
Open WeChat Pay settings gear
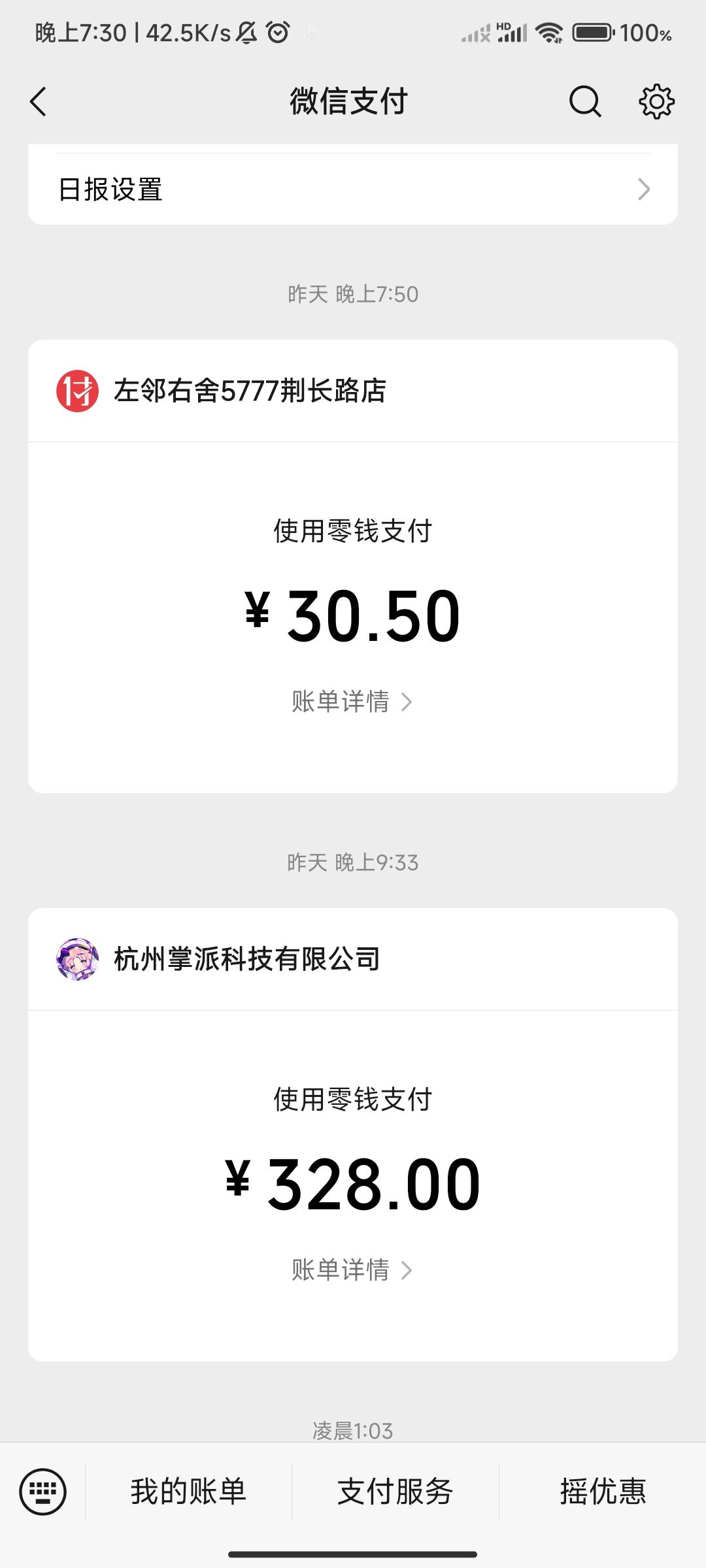(656, 101)
